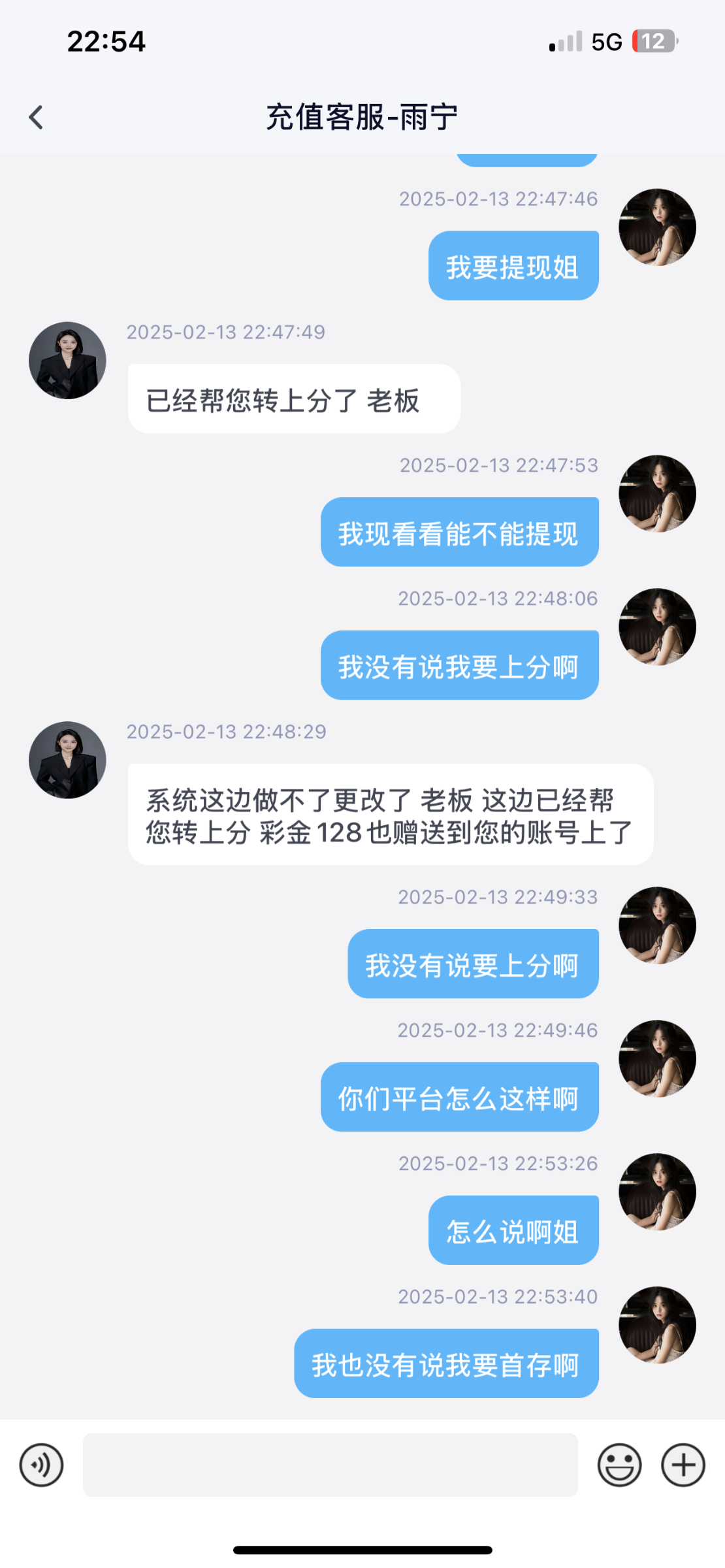The height and width of the screenshot is (1568, 725).
Task: Open the plus attachment menu
Action: click(x=683, y=1465)
